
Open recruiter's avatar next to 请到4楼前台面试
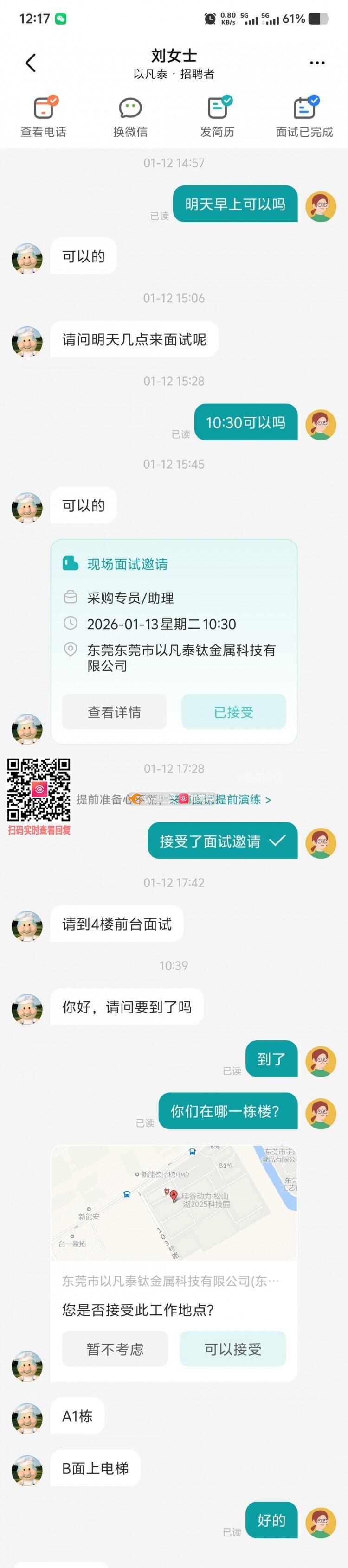click(27, 926)
